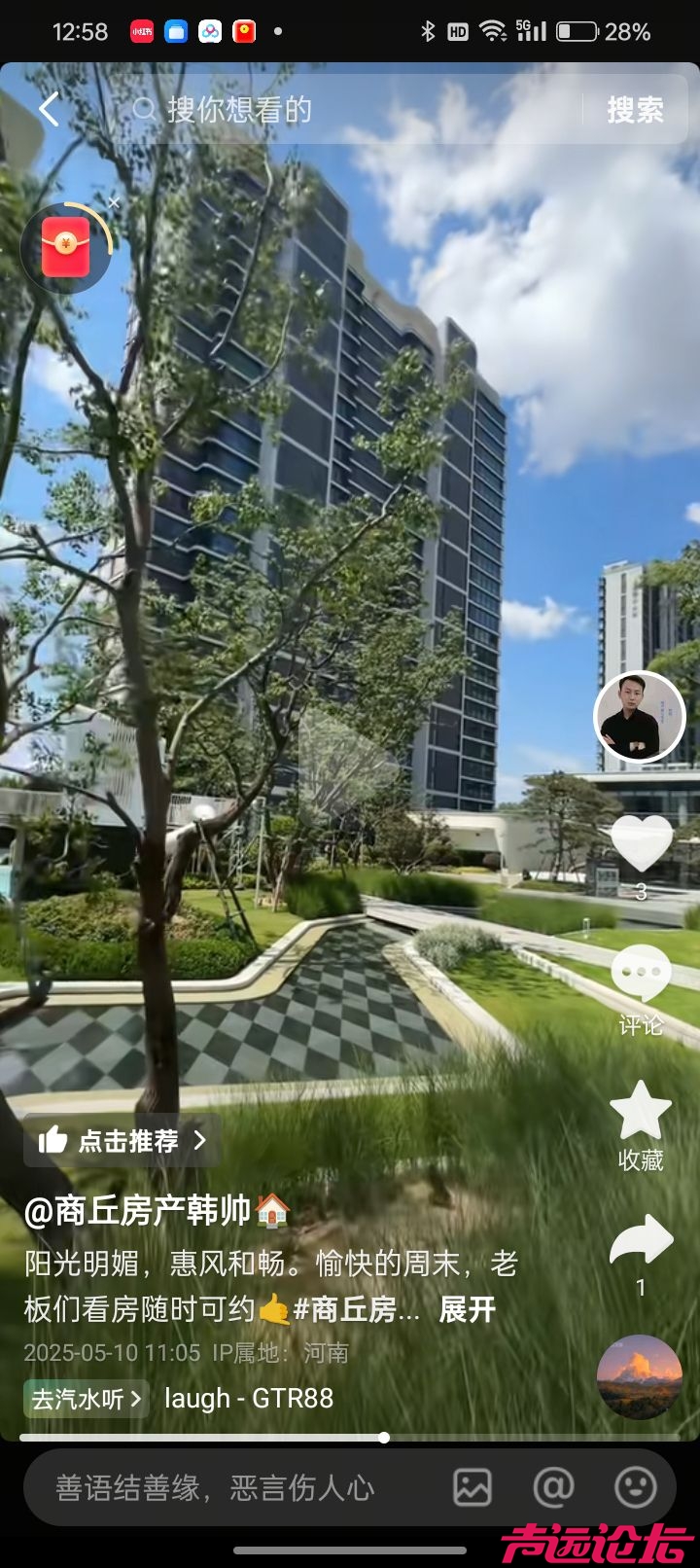Open the red envelope reward icon
The image size is (700, 1568).
point(65,249)
